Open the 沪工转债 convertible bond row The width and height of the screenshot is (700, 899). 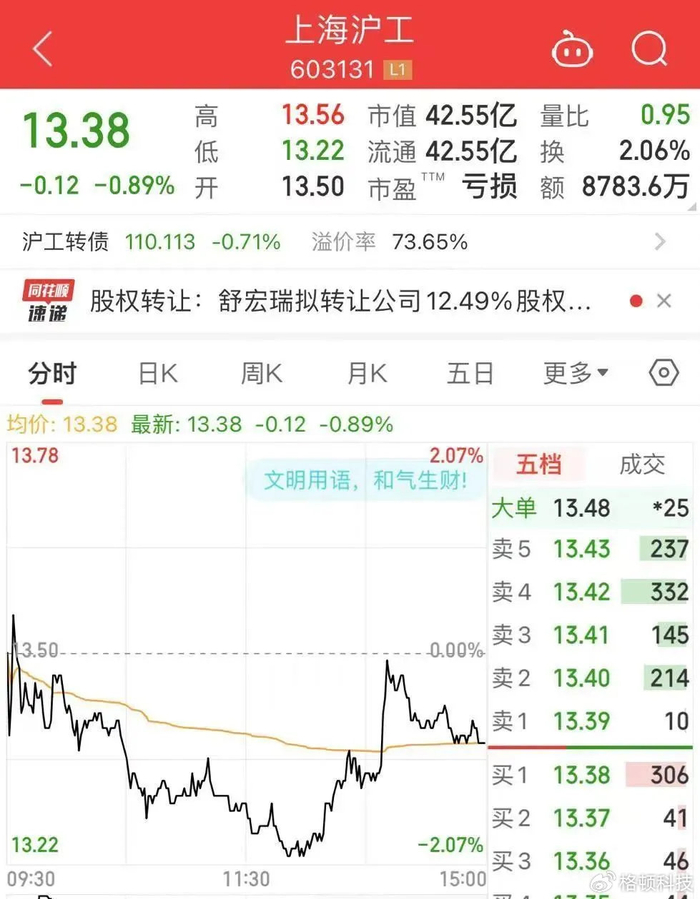click(x=340, y=241)
